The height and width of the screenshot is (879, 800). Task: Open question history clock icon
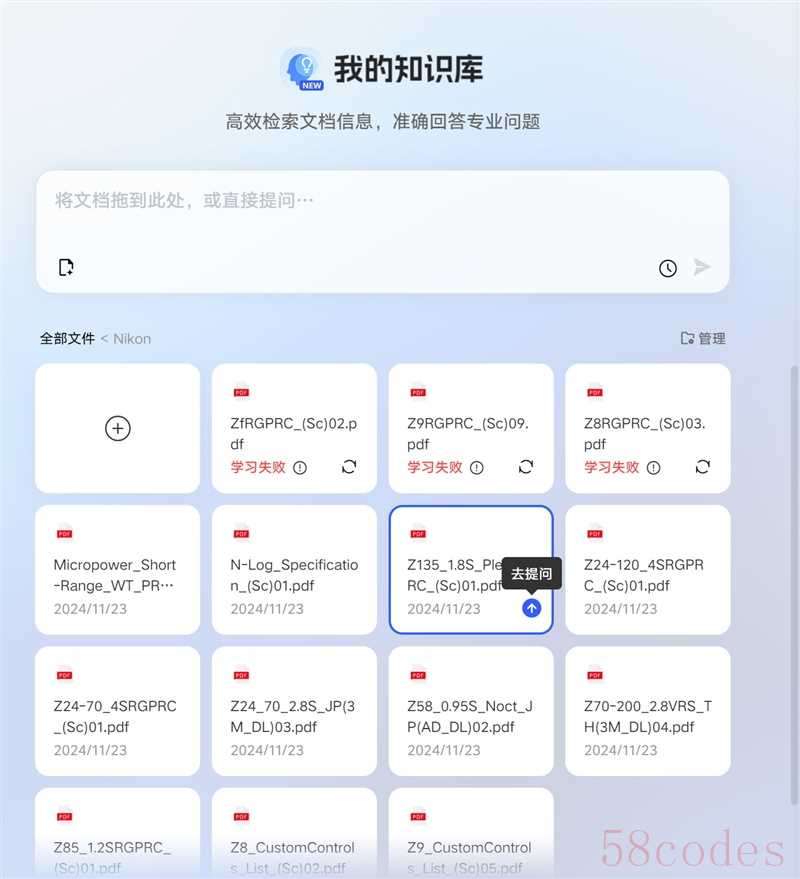pyautogui.click(x=668, y=268)
